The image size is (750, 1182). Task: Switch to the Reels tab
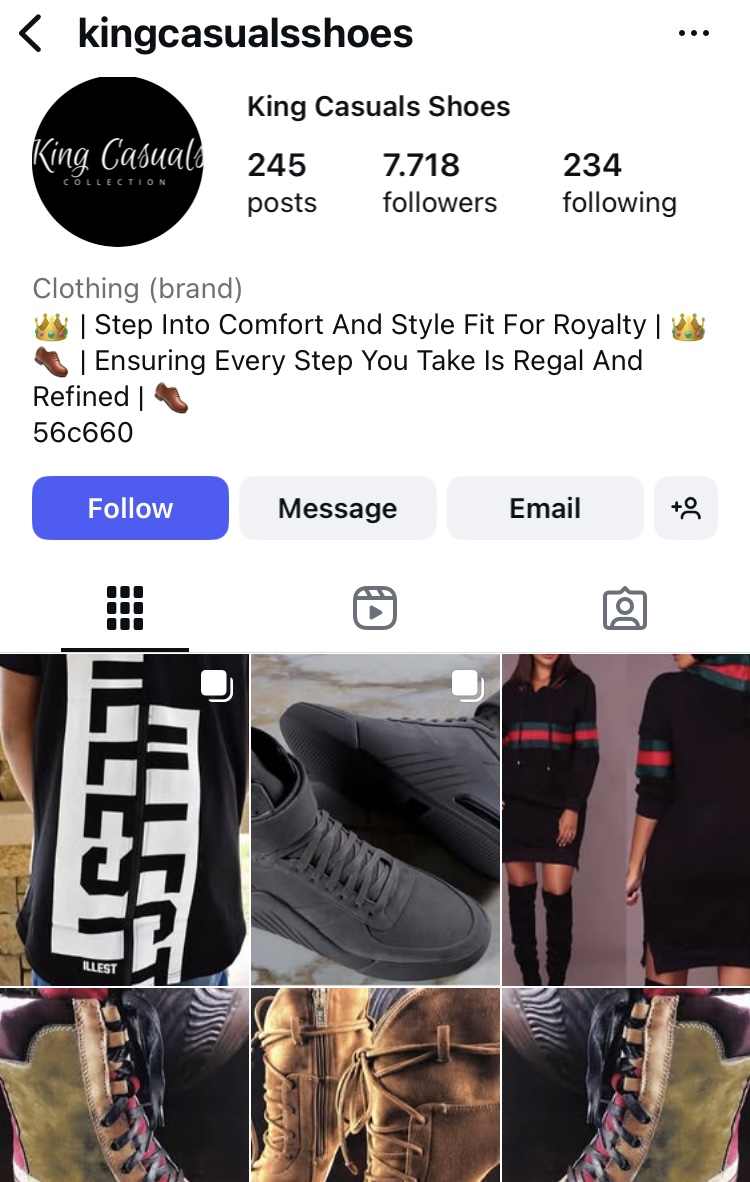pos(375,608)
